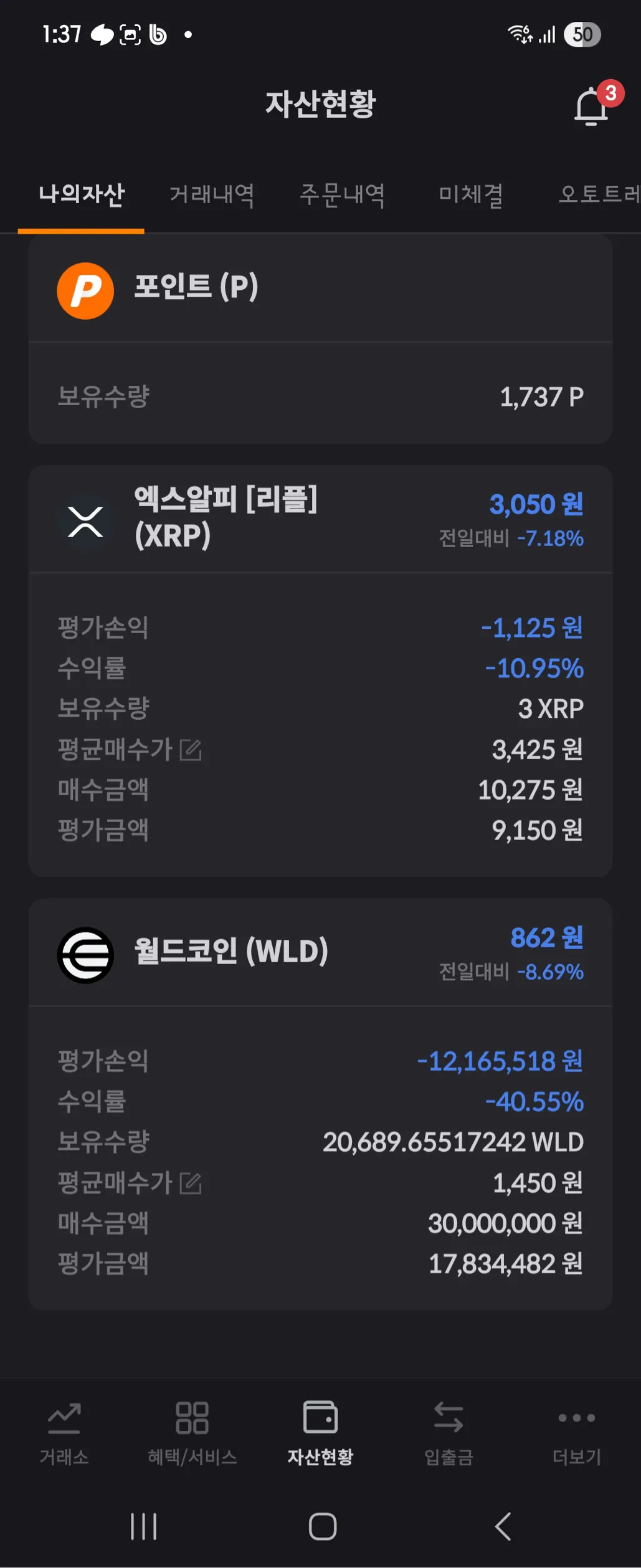Select the 나의자산 tab

coord(82,194)
